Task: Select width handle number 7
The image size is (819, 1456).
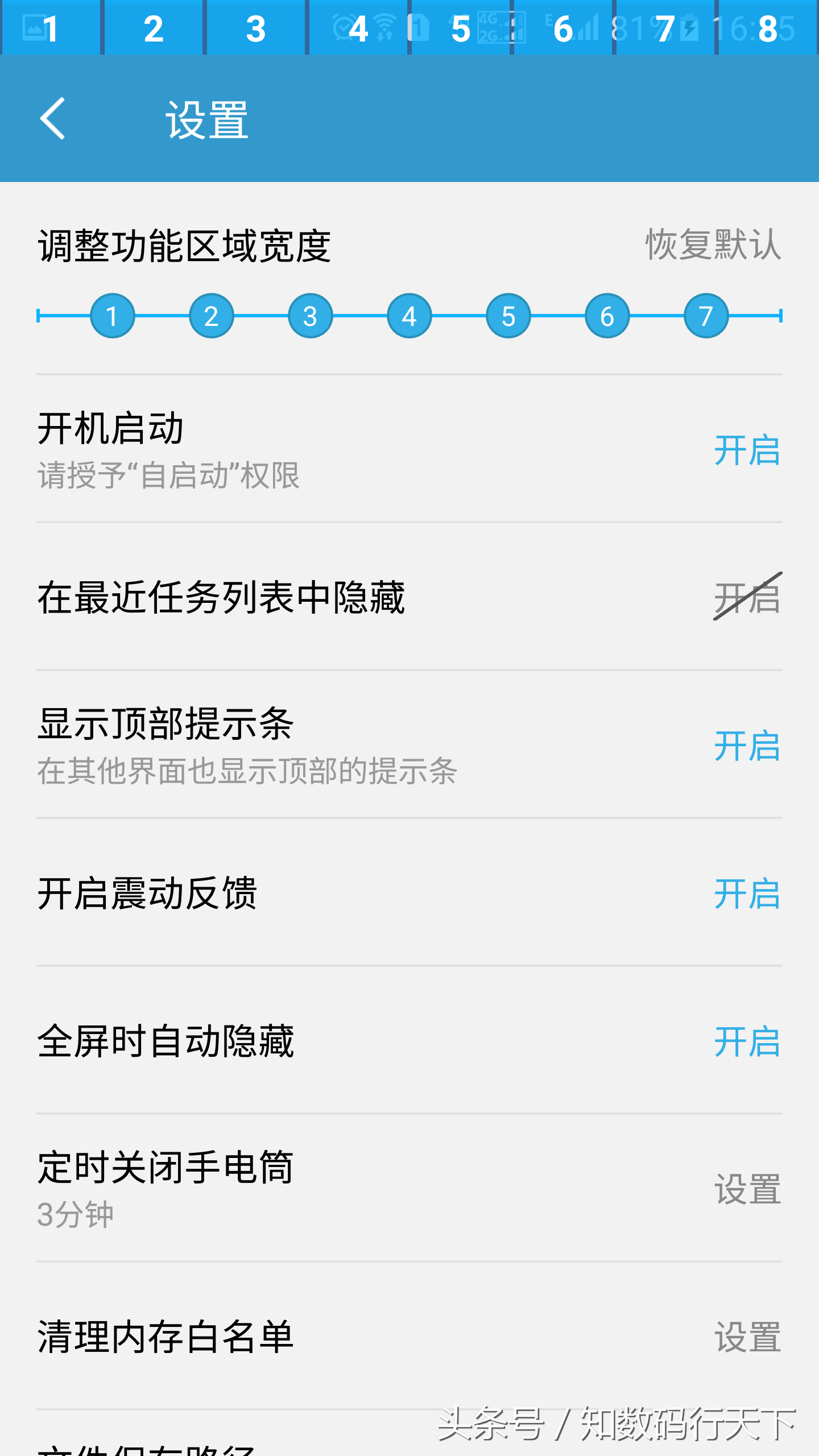Action: pyautogui.click(x=706, y=316)
